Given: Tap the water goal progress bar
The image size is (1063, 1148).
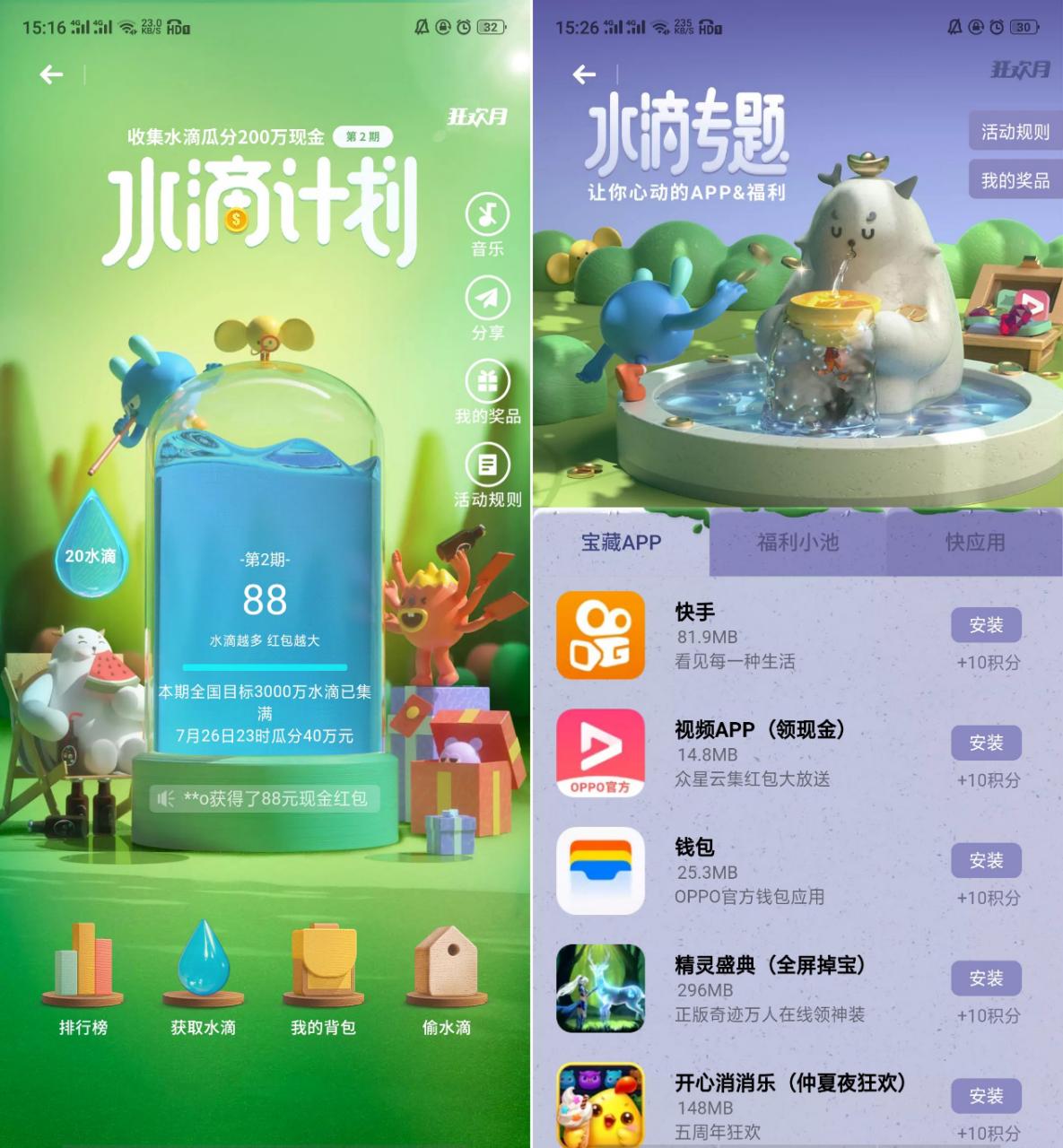Looking at the screenshot, I should point(265,667).
